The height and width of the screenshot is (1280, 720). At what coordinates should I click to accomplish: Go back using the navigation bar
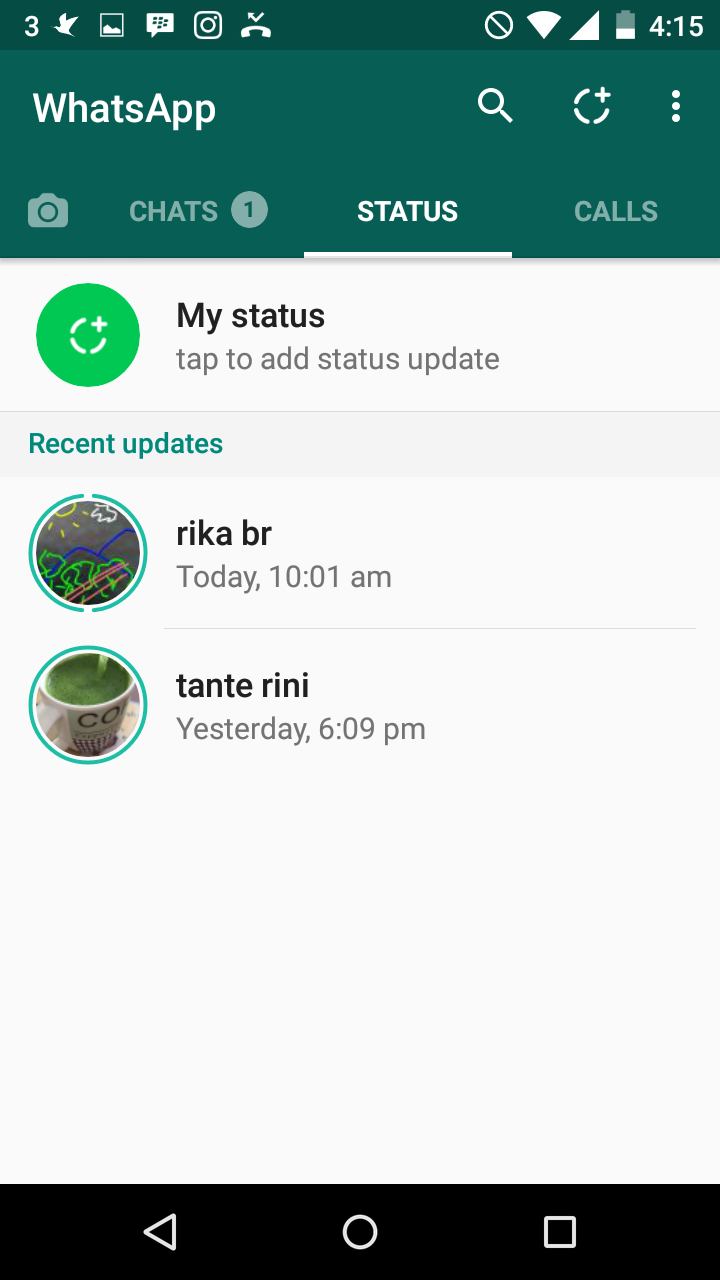(160, 1232)
